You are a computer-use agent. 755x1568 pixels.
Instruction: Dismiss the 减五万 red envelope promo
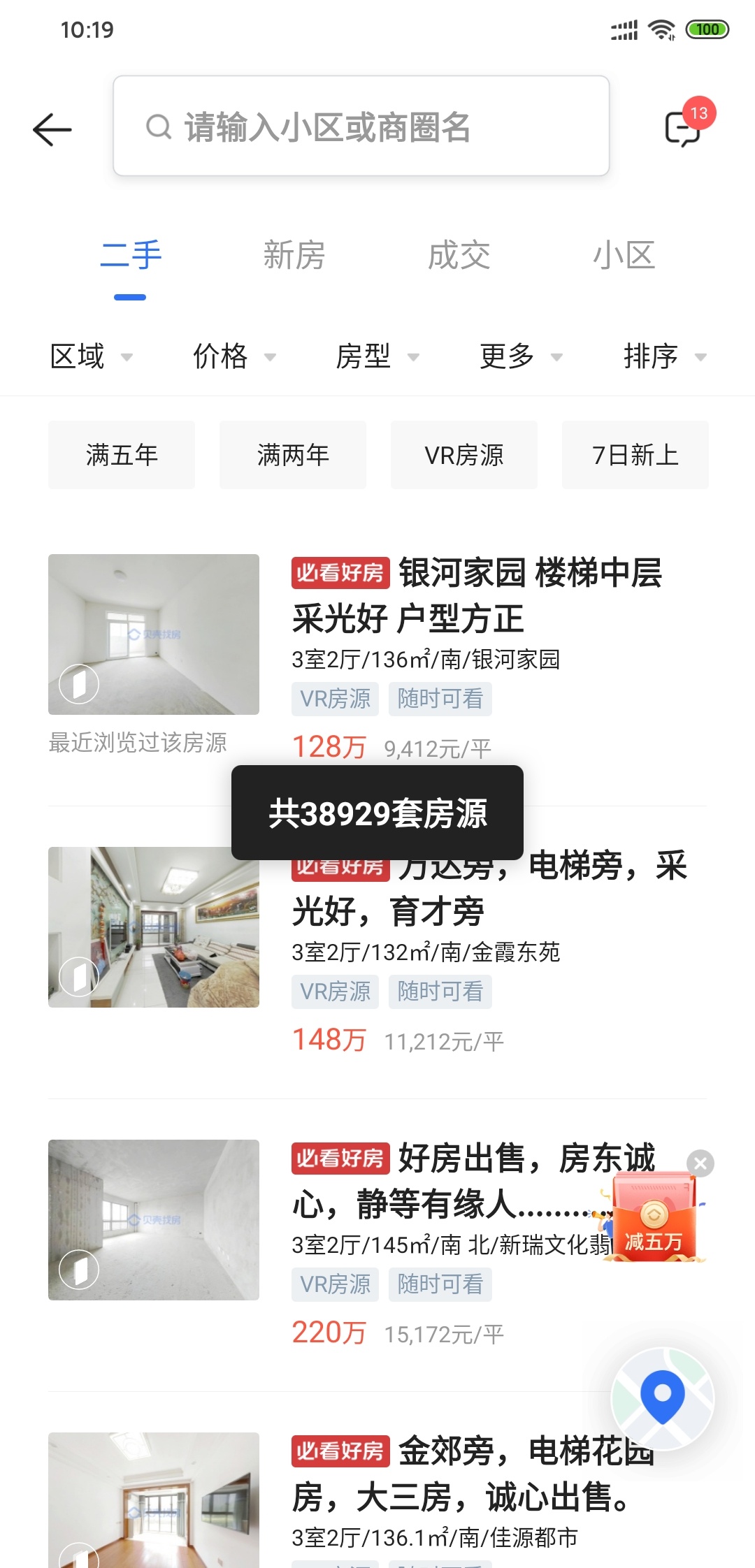700,1163
